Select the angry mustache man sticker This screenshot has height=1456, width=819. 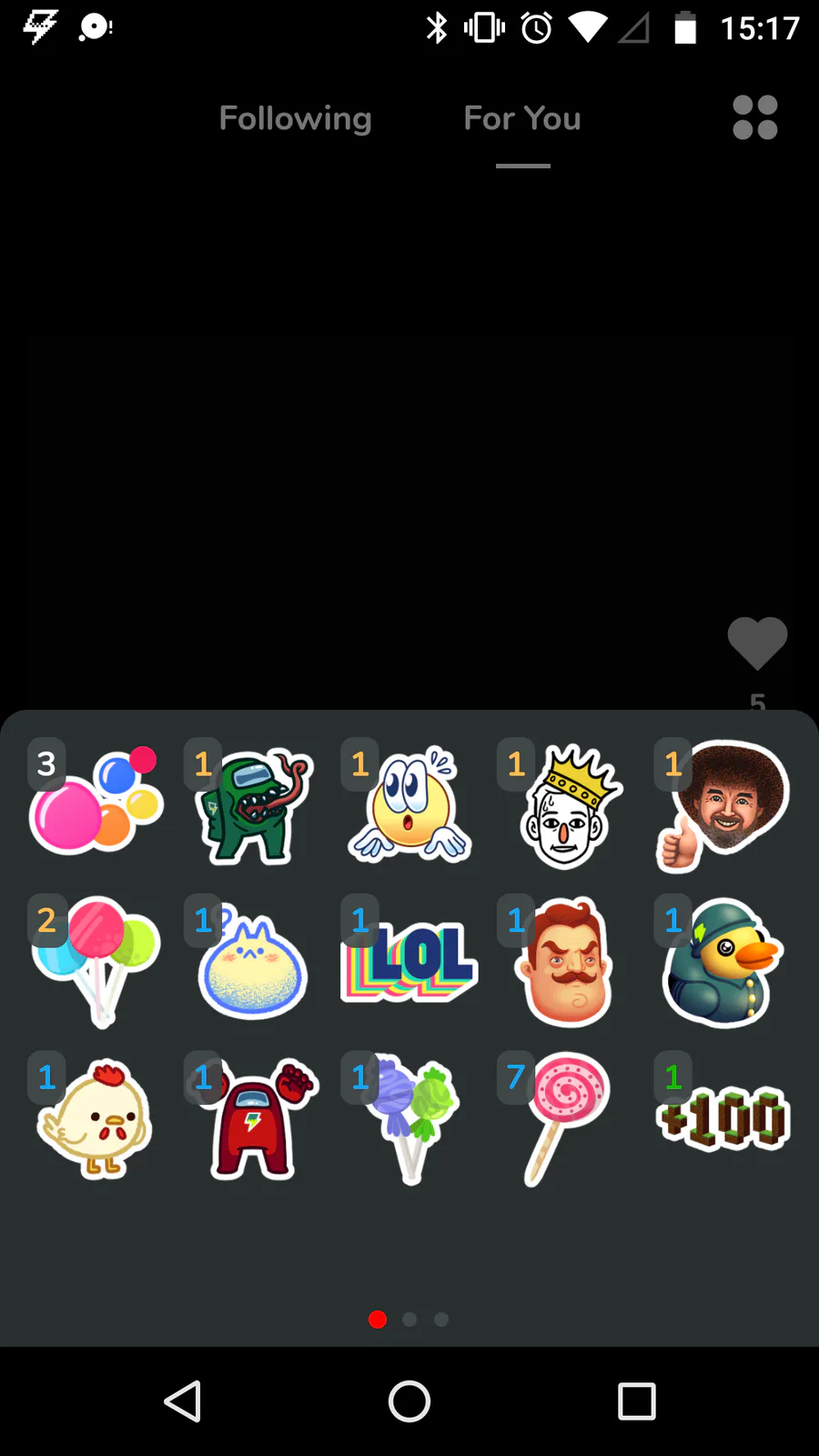[566, 962]
